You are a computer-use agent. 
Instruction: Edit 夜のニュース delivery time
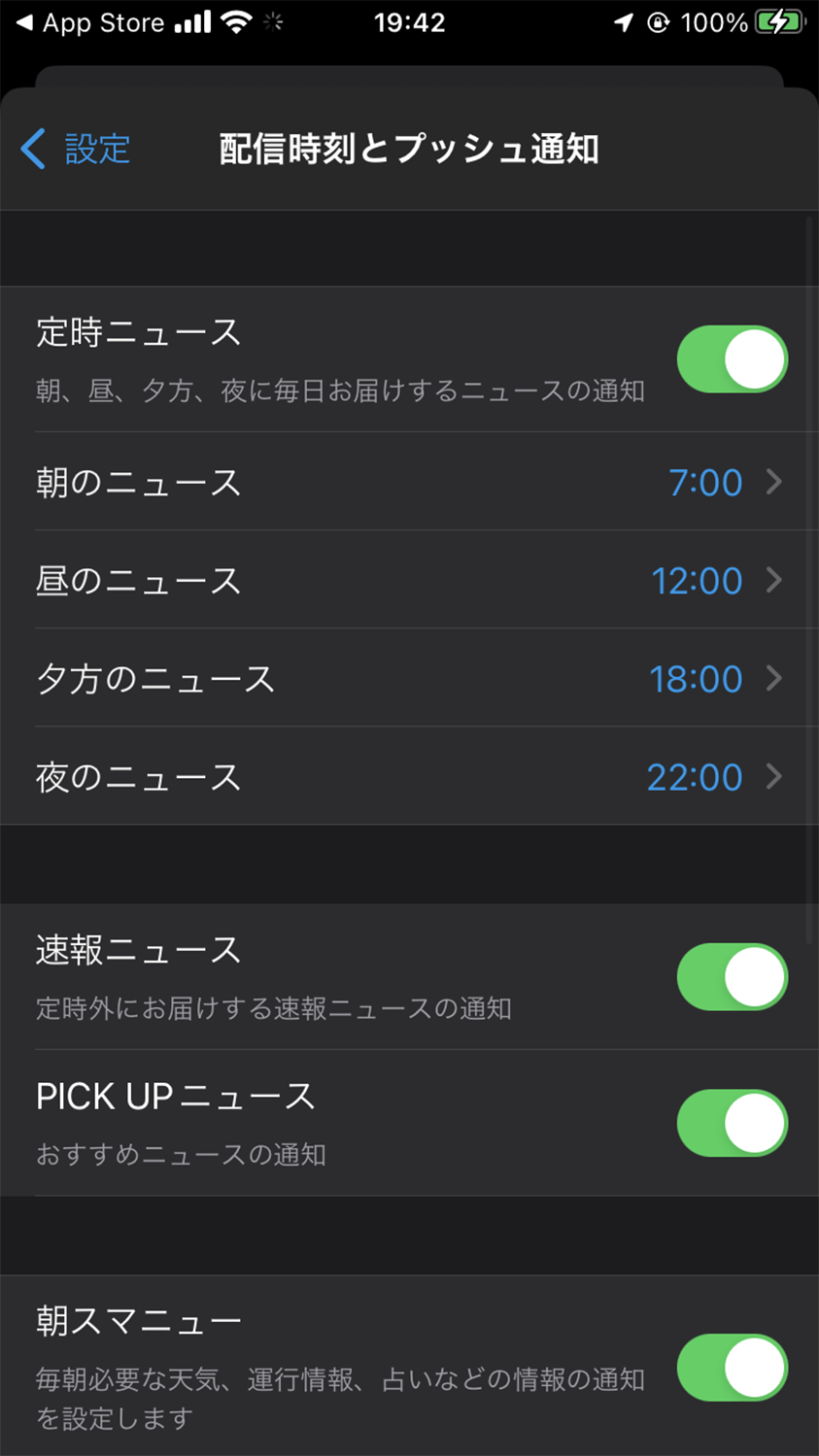[409, 776]
